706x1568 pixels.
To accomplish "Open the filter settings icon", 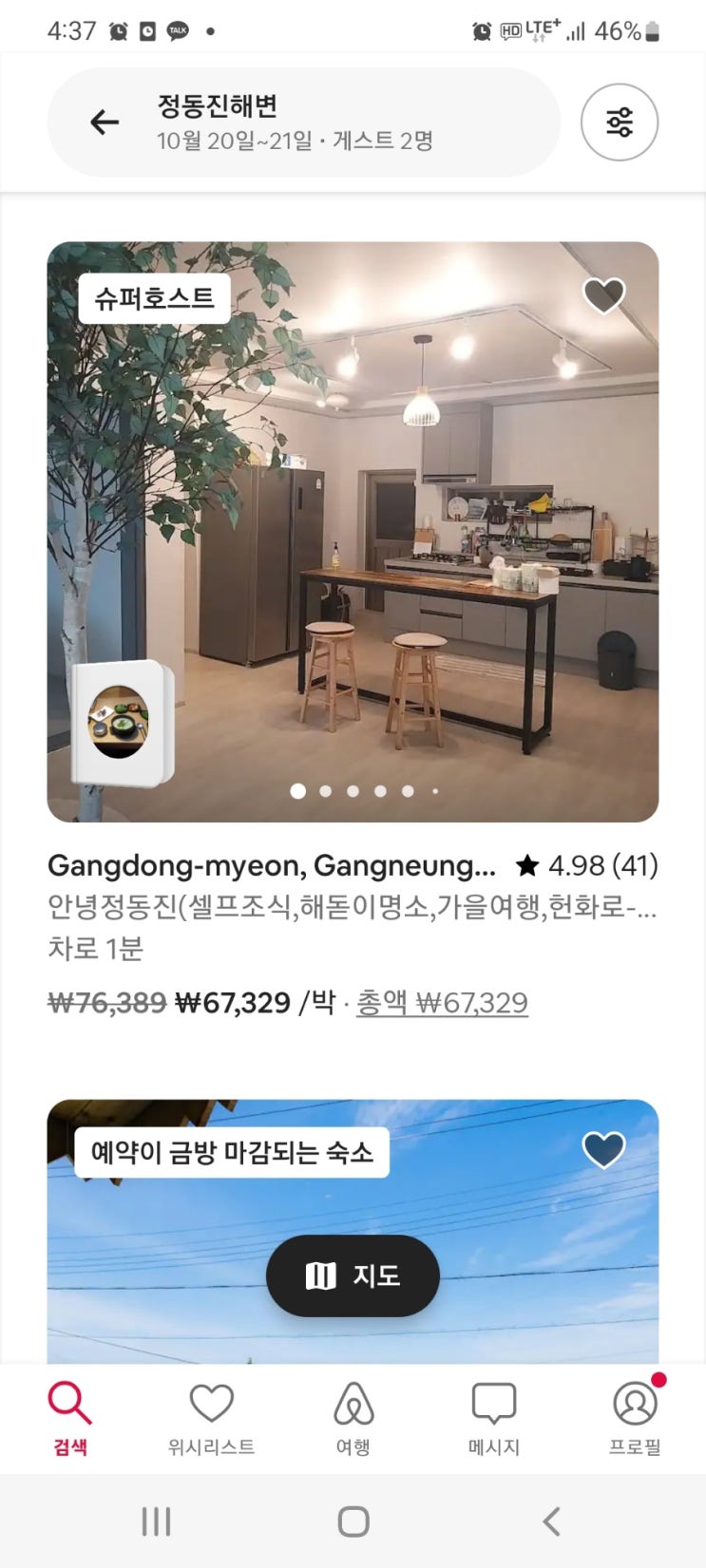I will 620,123.
